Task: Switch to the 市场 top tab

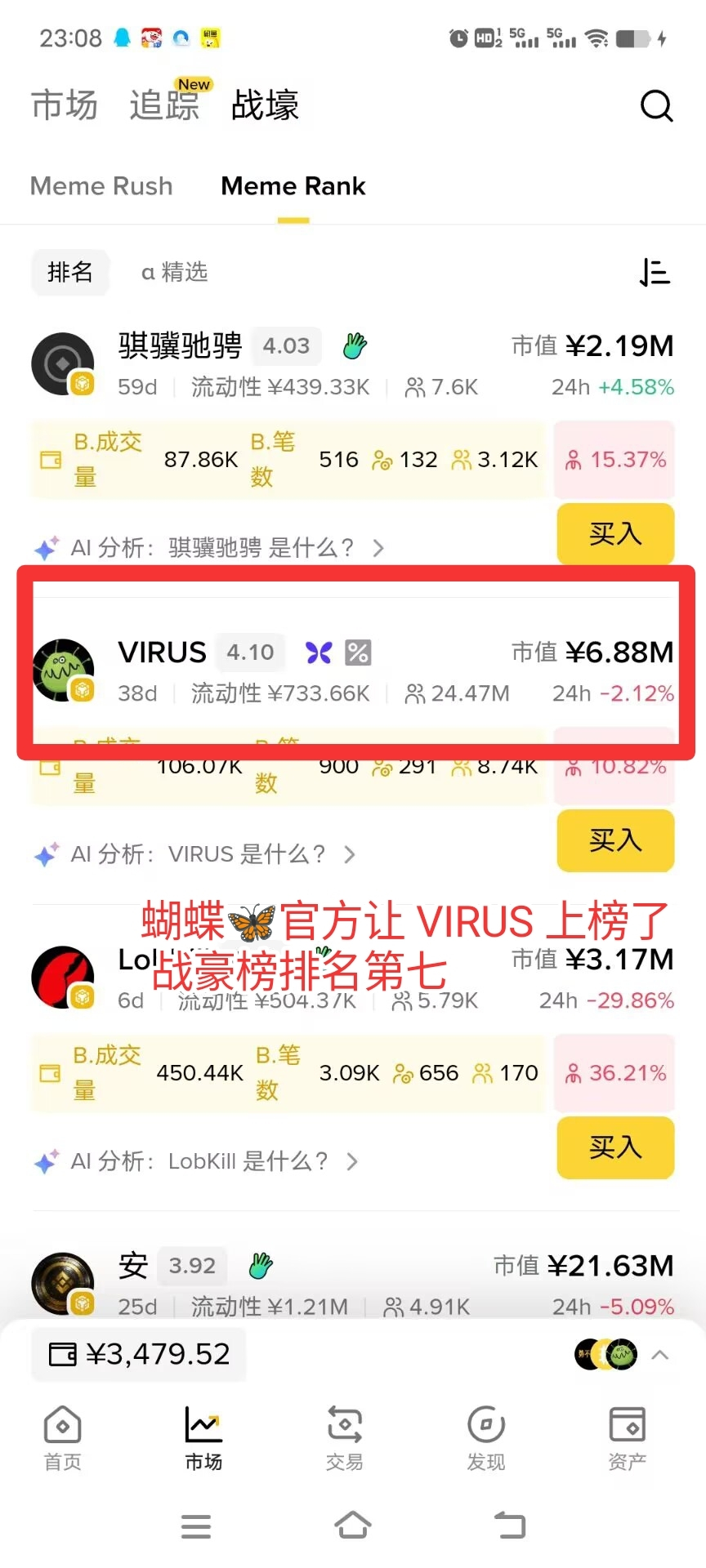Action: 65,106
